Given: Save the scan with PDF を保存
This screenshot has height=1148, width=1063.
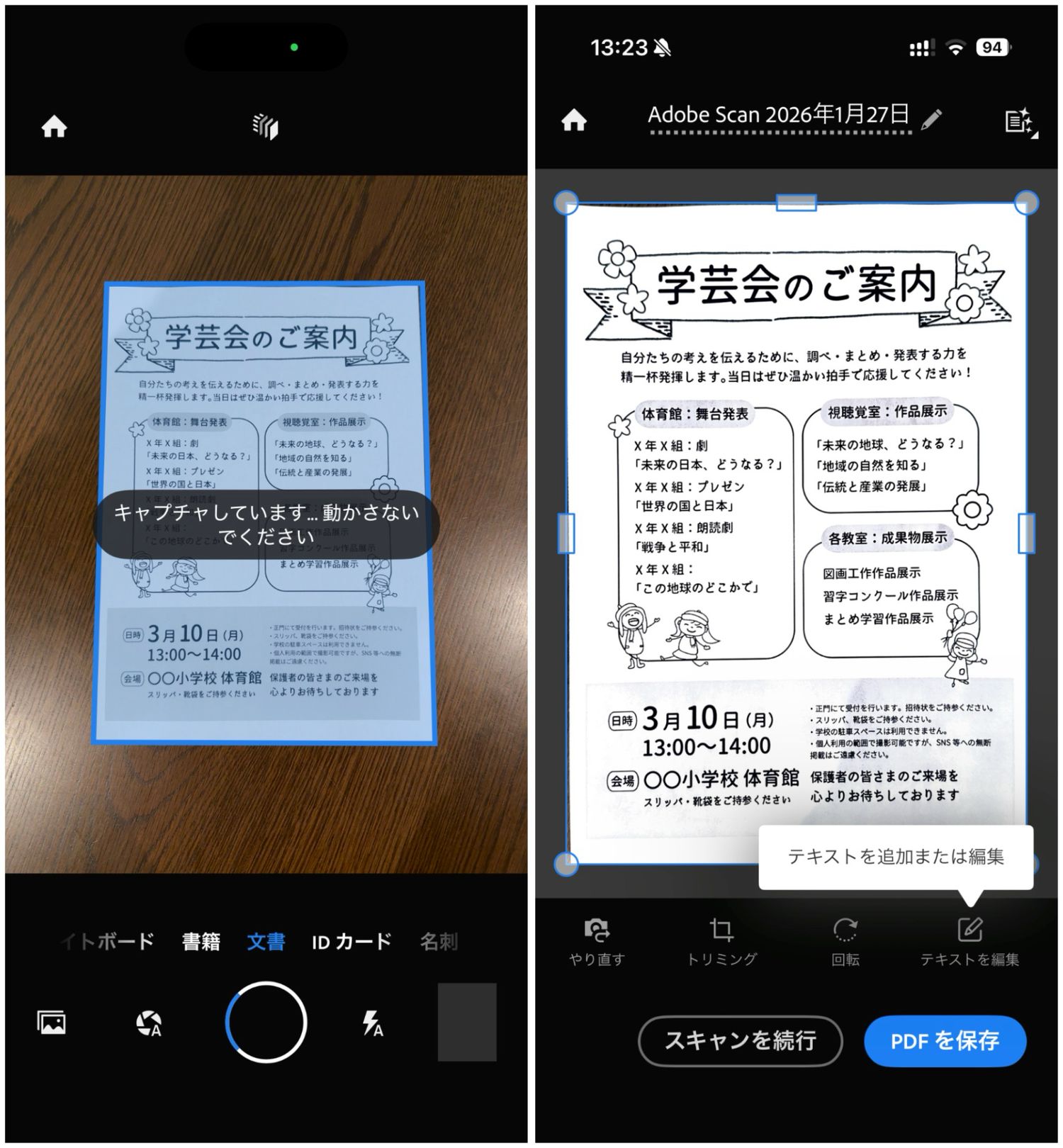Looking at the screenshot, I should pos(945,1040).
